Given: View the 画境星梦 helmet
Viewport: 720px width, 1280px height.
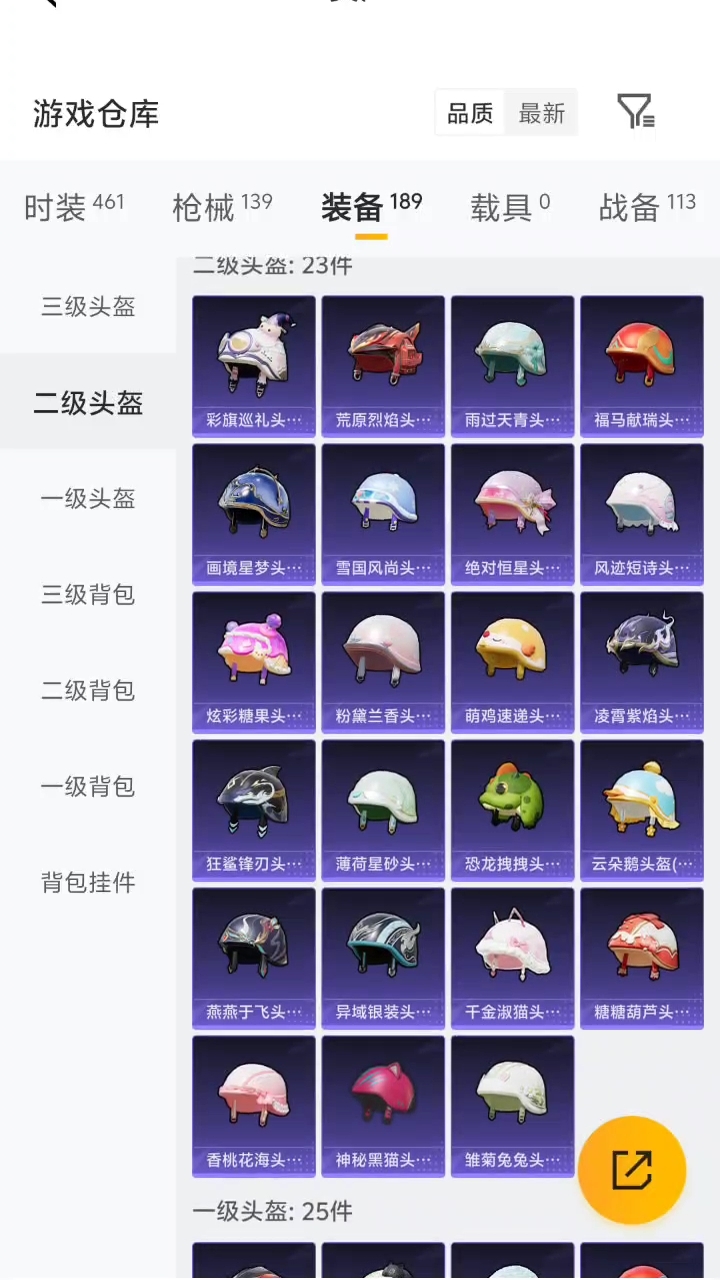Looking at the screenshot, I should click(254, 514).
